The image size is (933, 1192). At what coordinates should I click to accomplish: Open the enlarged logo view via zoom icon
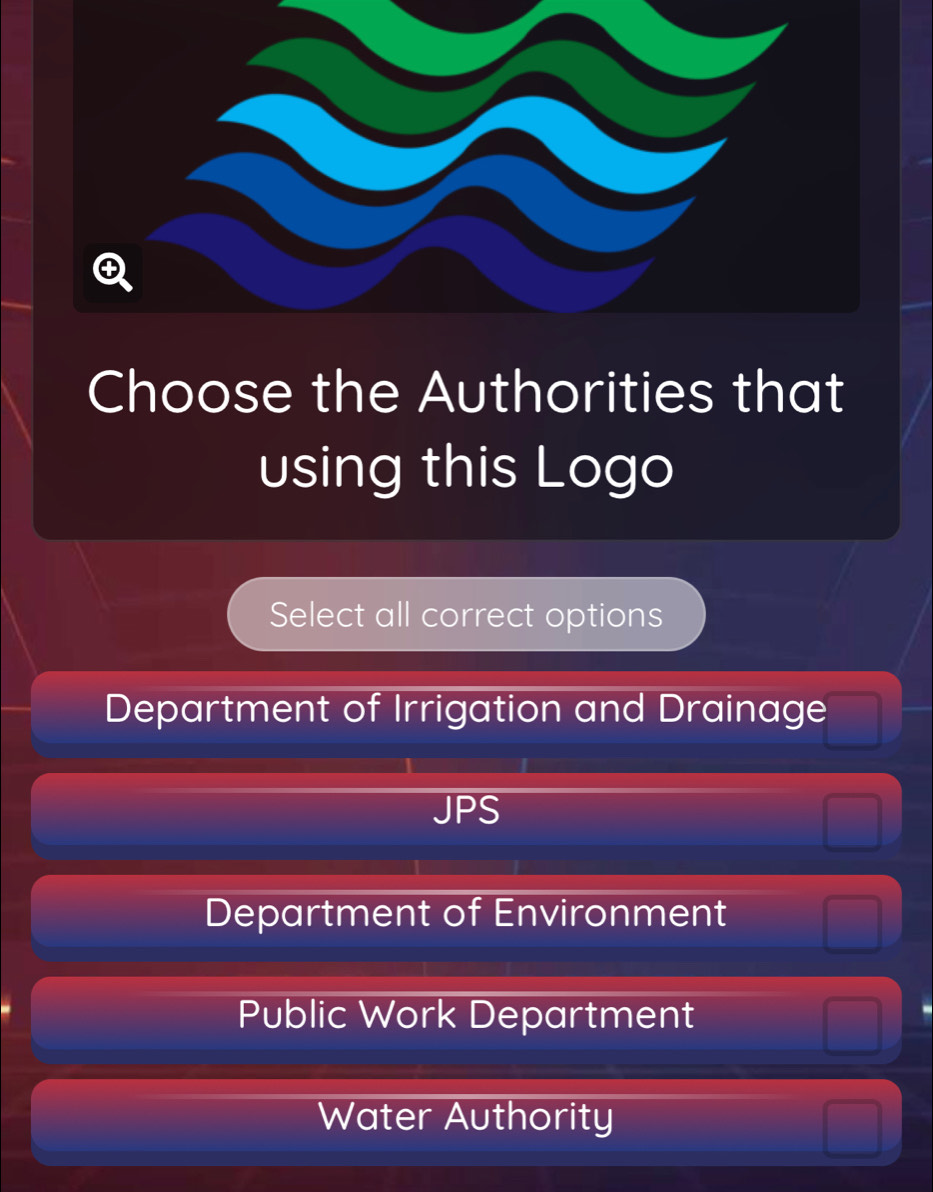[x=110, y=272]
